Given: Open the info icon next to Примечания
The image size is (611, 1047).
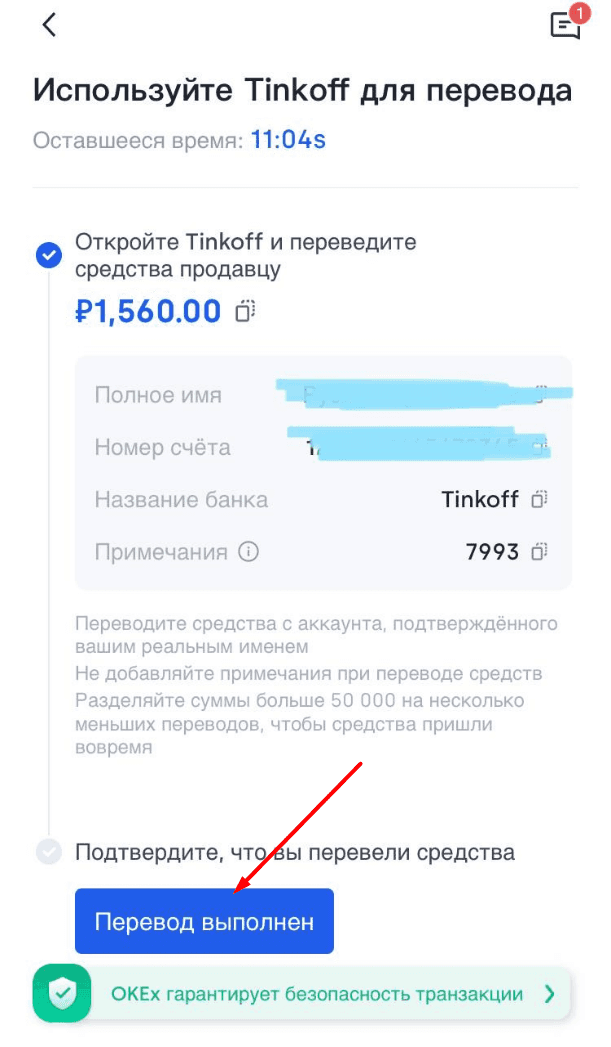Looking at the screenshot, I should pyautogui.click(x=248, y=552).
